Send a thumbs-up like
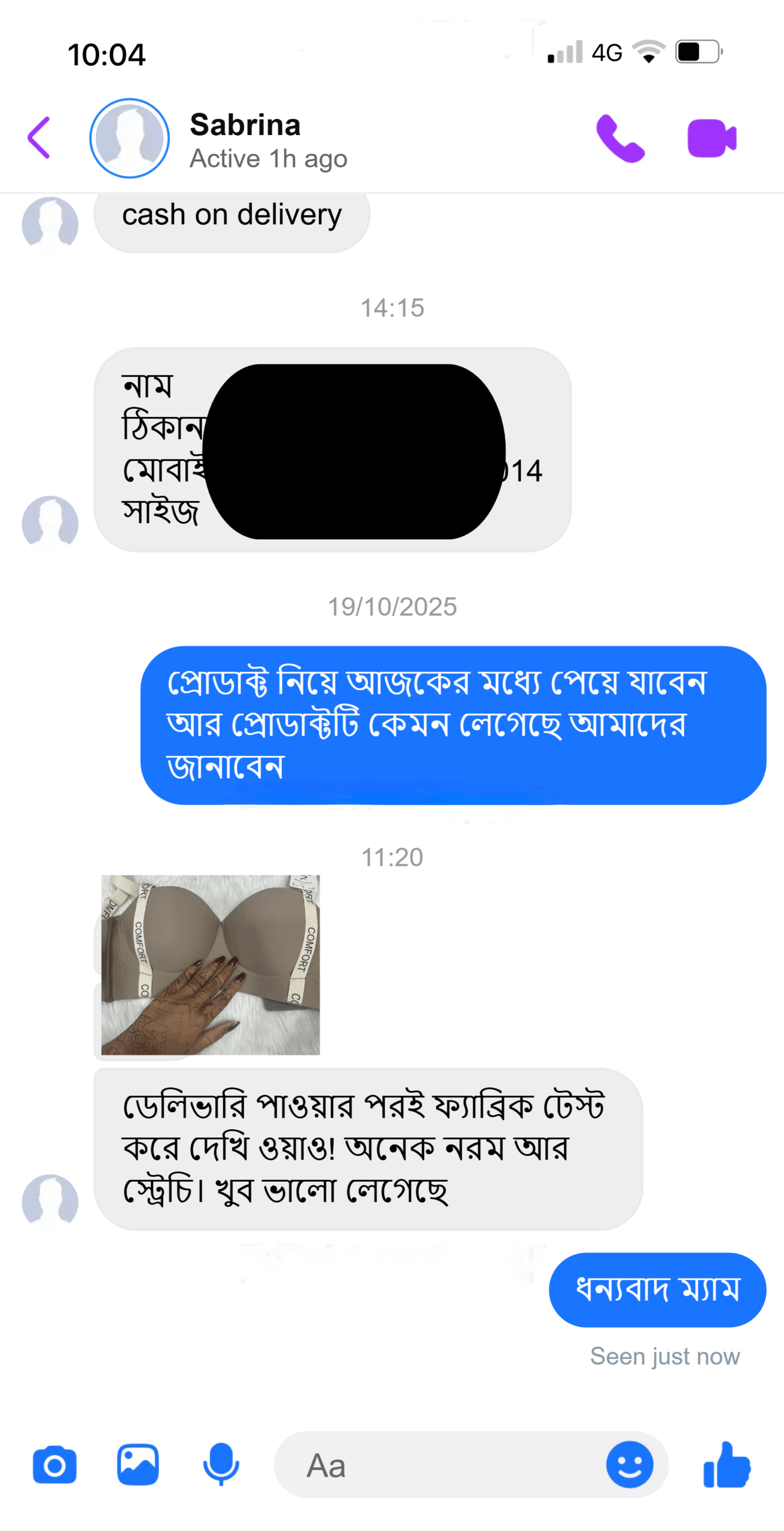The height and width of the screenshot is (1531, 784). [x=727, y=1465]
